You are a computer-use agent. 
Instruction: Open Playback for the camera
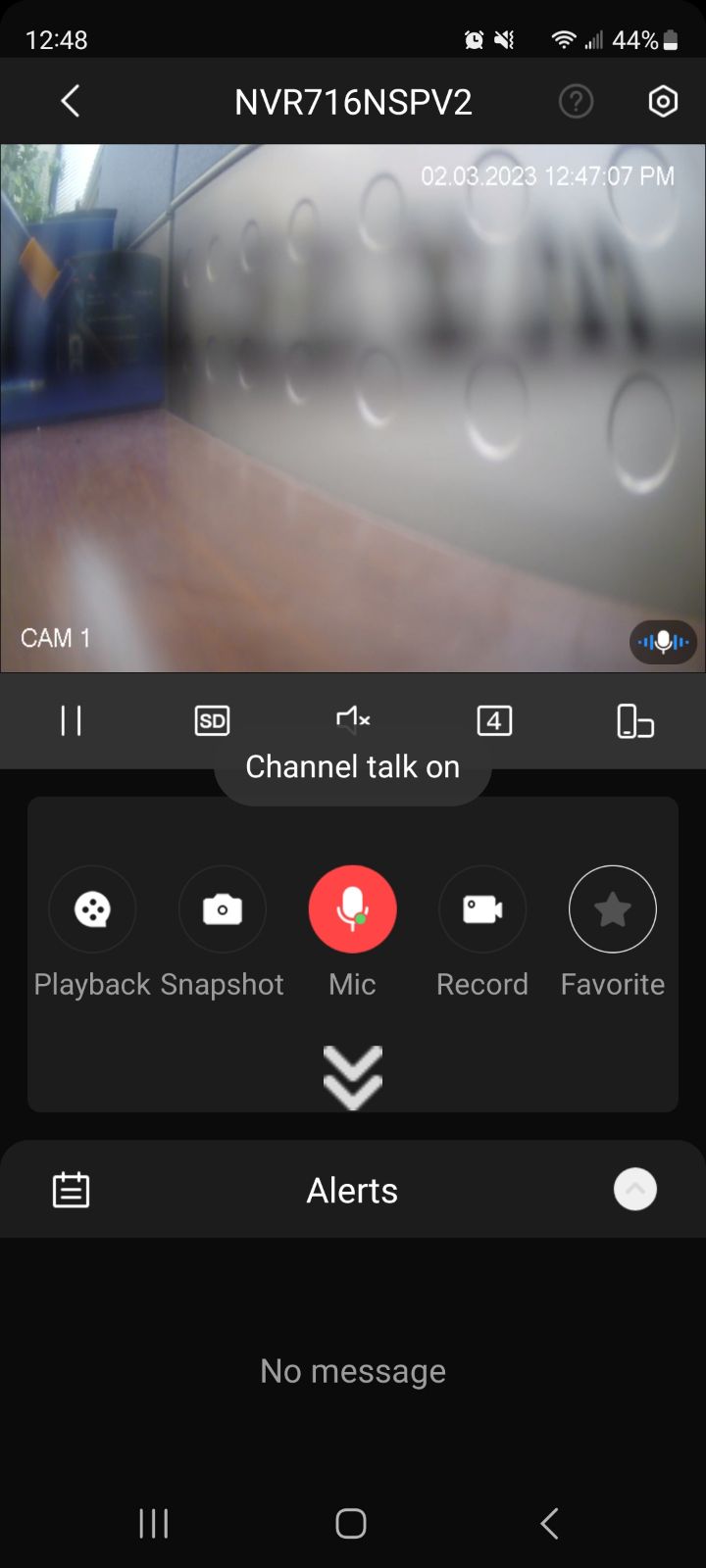pos(91,909)
